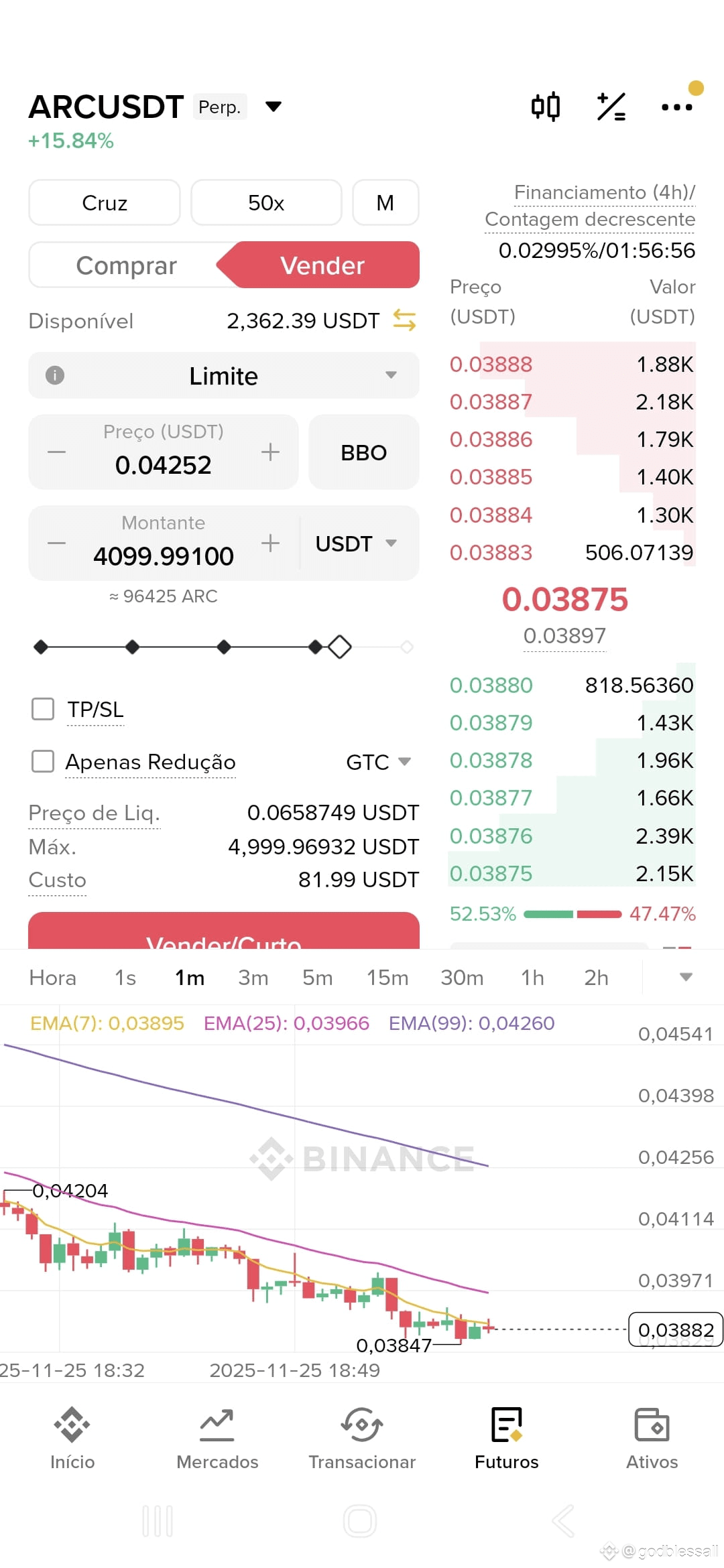Open the candlestick chart icon
This screenshot has width=724, height=1568.
(545, 107)
